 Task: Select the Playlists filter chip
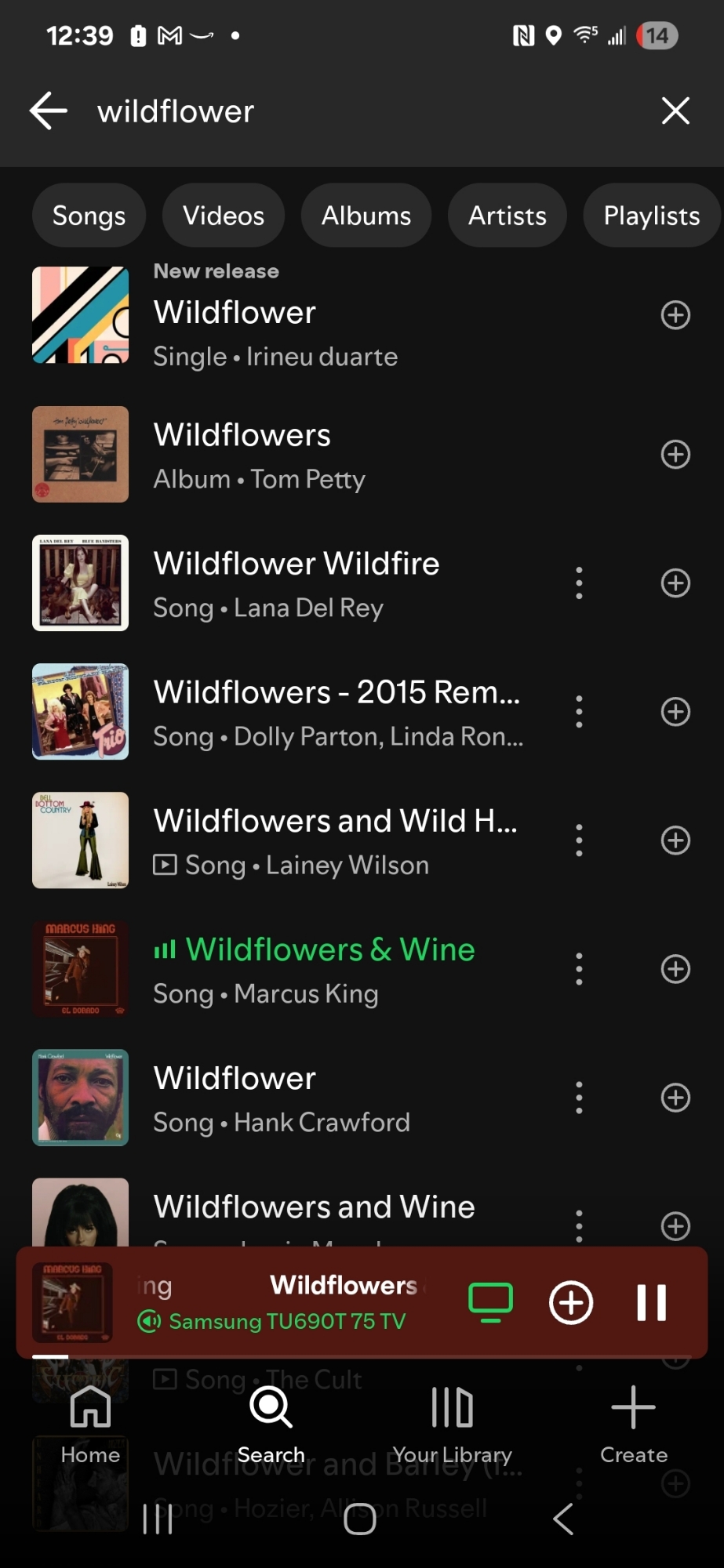coord(651,216)
